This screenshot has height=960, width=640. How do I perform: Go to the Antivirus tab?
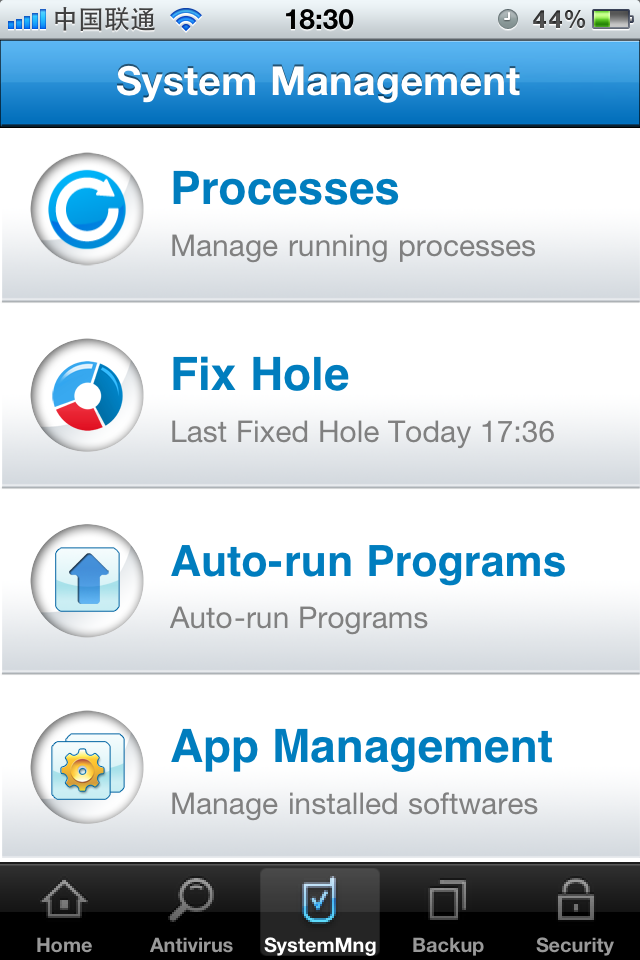point(191,915)
